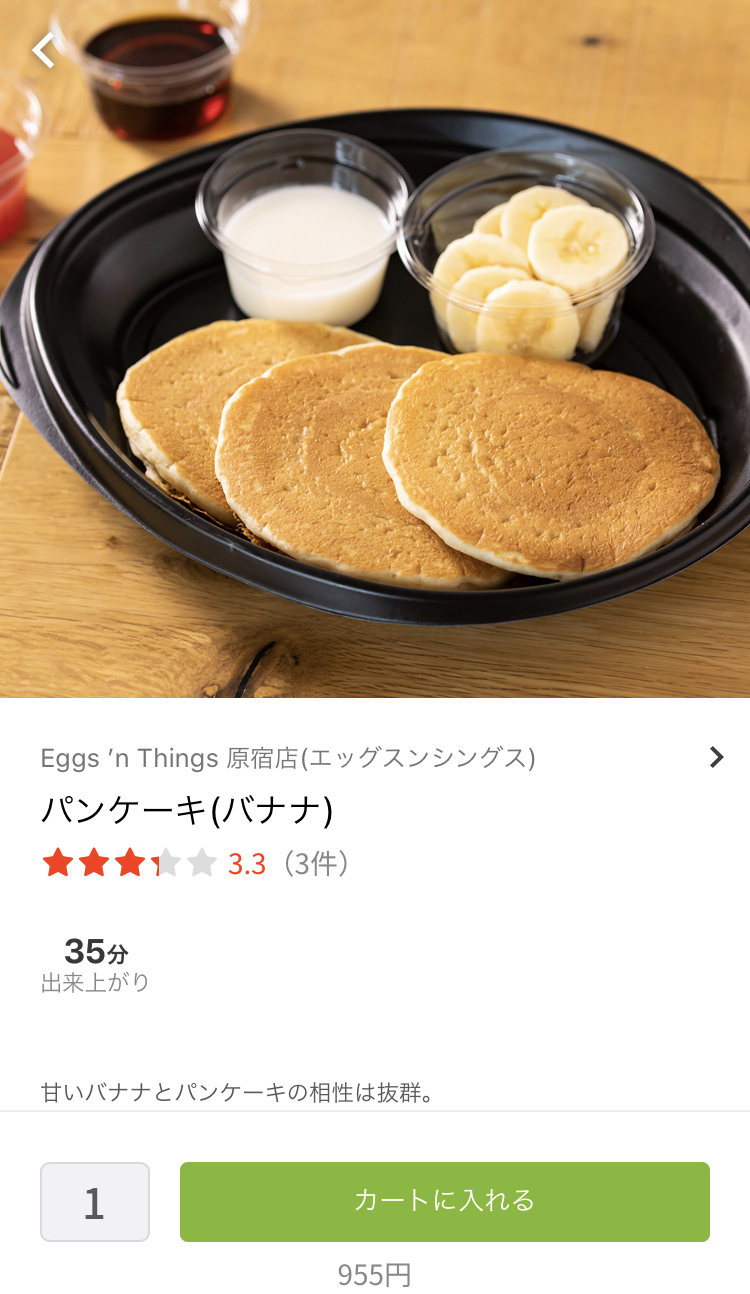Go back using the top-left arrow
750x1294 pixels.
pyautogui.click(x=43, y=50)
